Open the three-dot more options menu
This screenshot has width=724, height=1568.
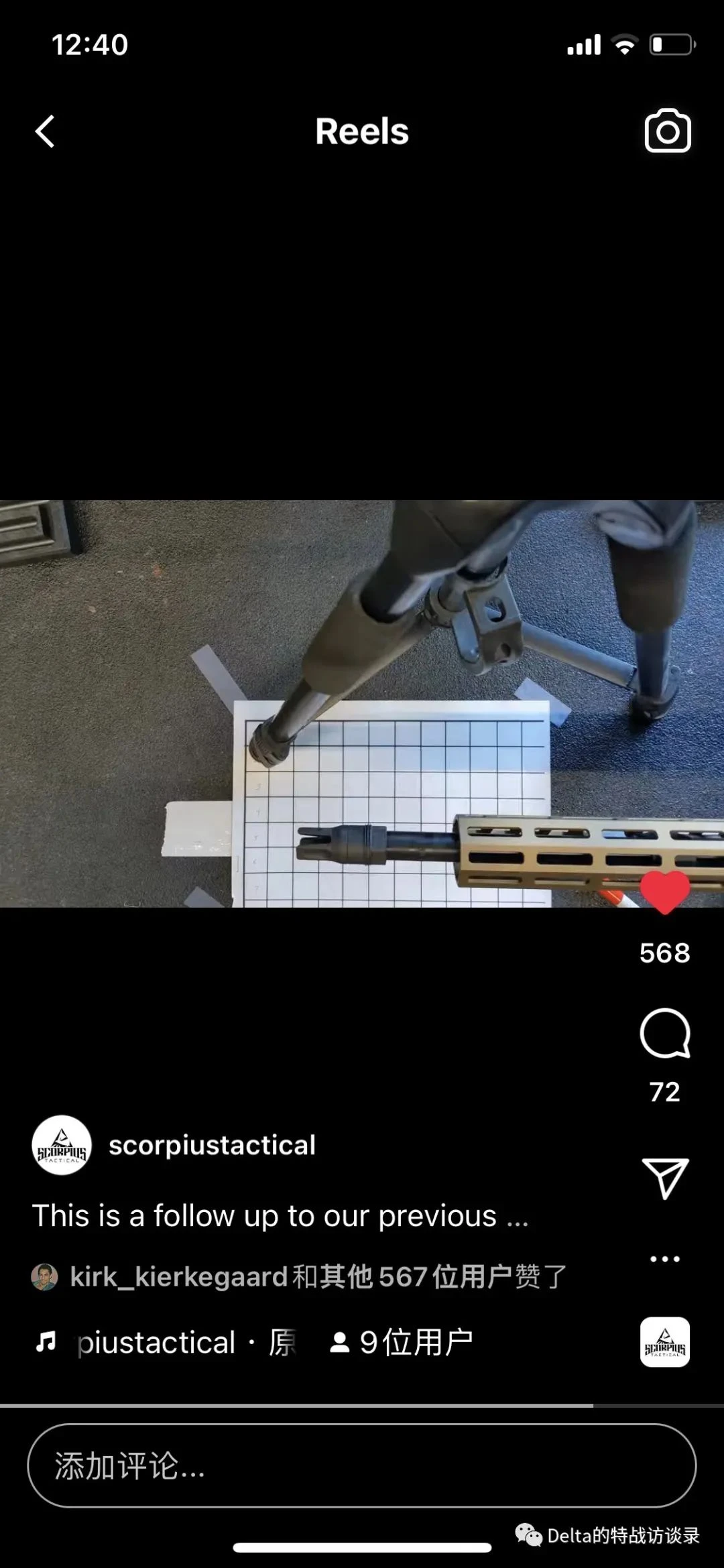tap(664, 1259)
